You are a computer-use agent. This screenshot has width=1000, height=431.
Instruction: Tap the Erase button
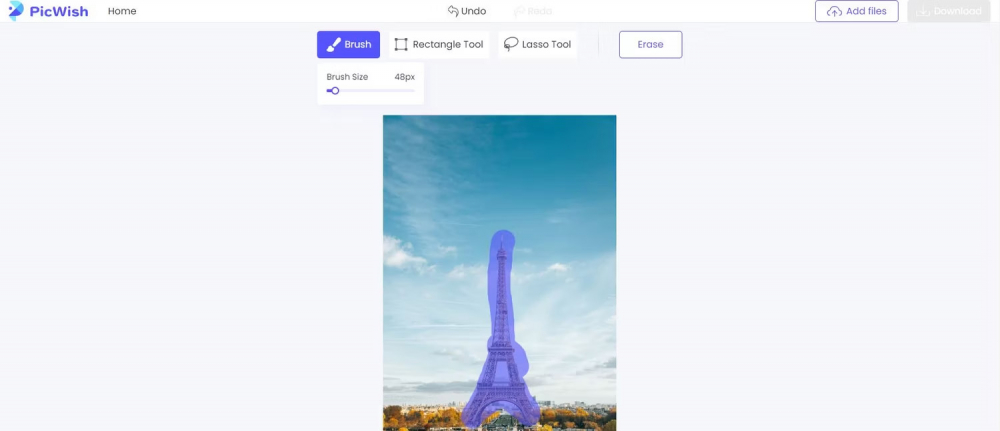[x=650, y=45]
